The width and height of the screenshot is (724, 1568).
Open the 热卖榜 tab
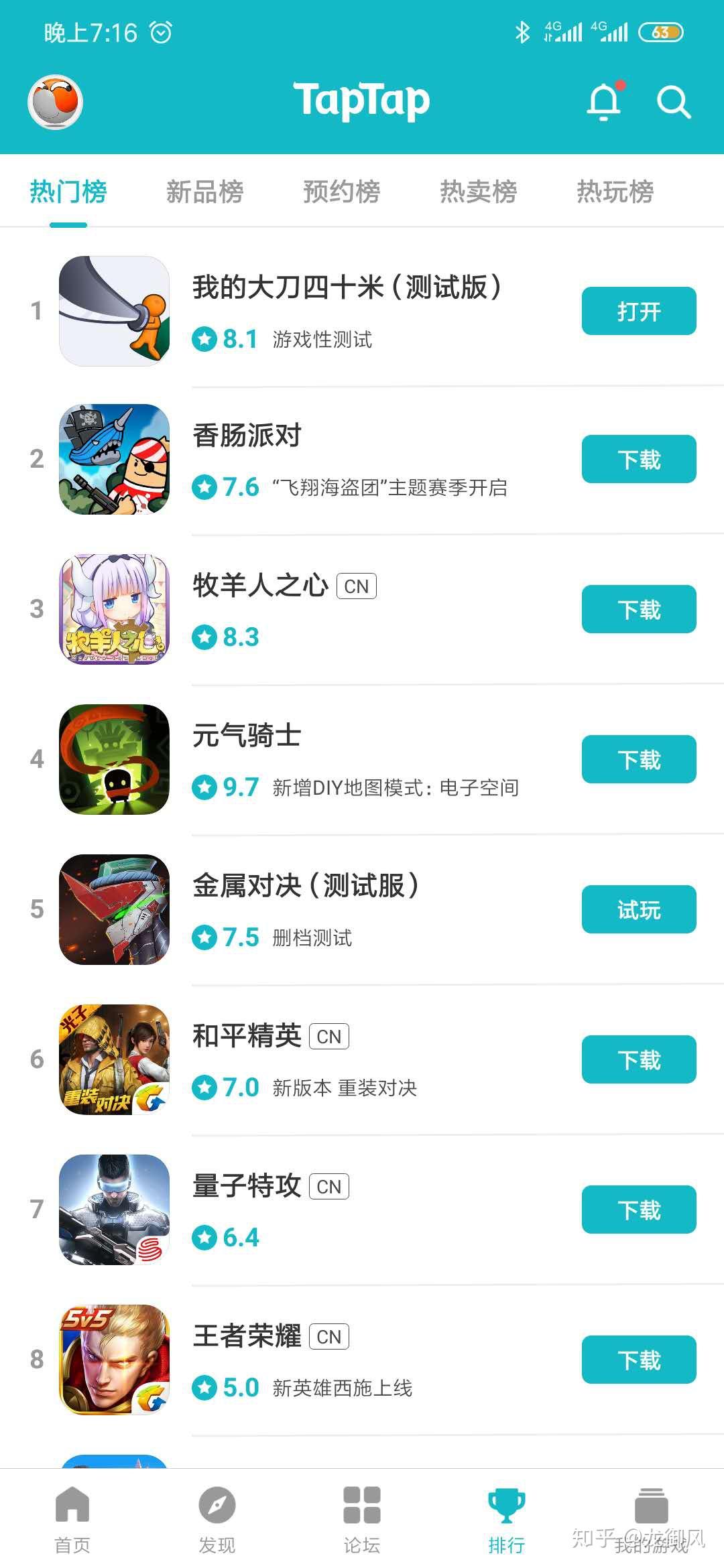click(478, 191)
